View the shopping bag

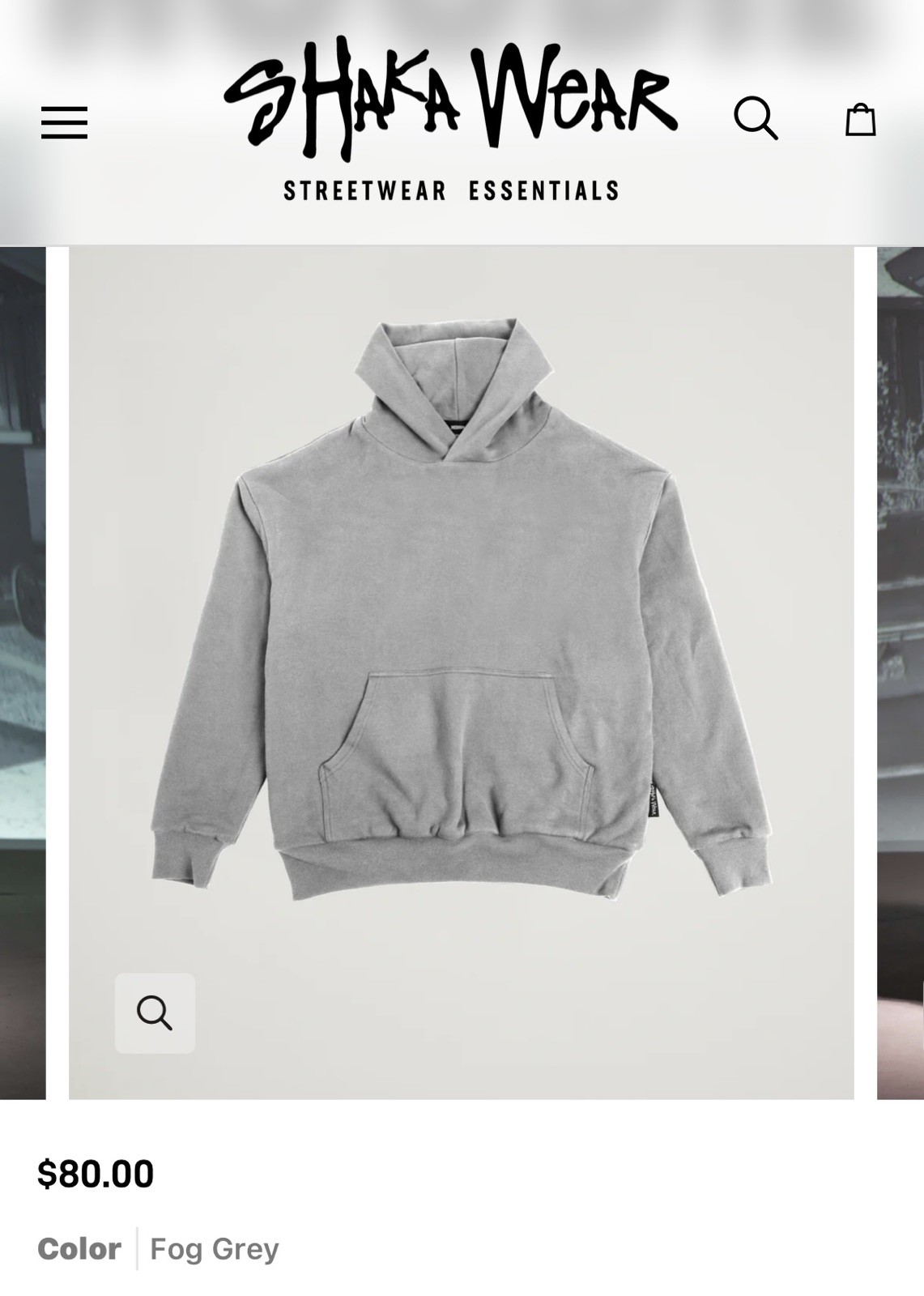click(860, 120)
